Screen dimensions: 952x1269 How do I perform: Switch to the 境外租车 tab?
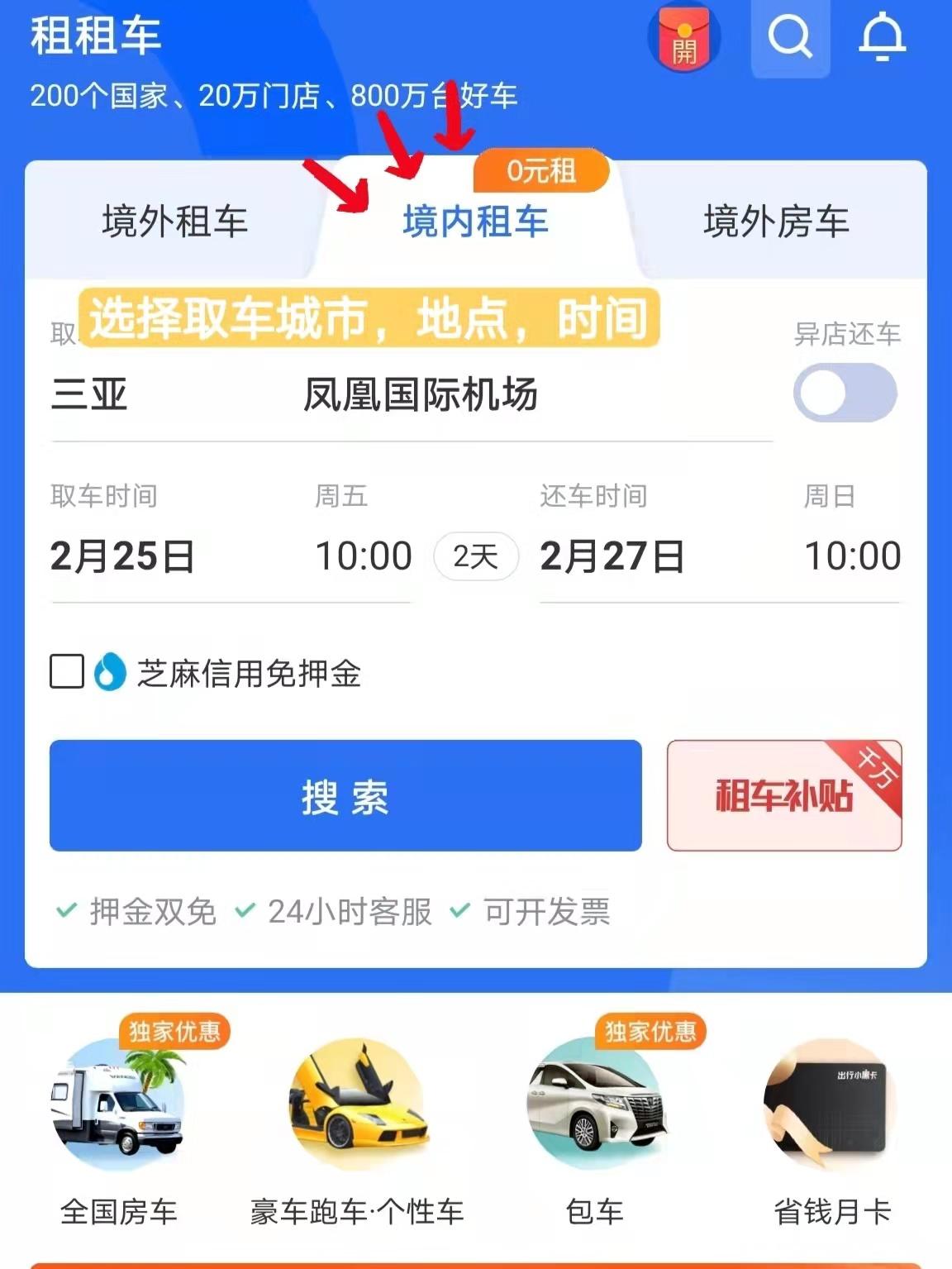pos(174,222)
